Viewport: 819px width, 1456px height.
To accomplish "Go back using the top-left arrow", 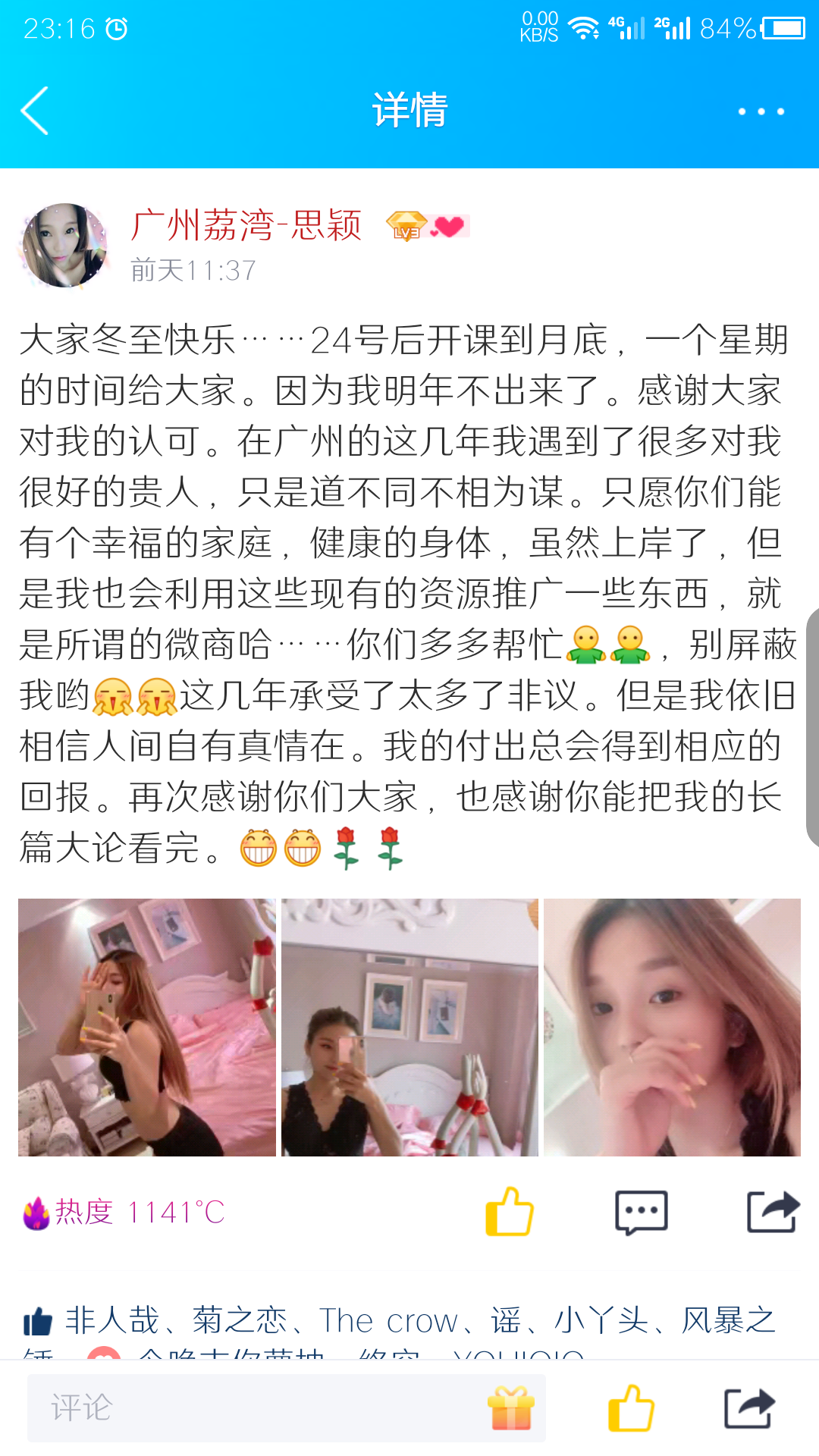I will tap(35, 111).
